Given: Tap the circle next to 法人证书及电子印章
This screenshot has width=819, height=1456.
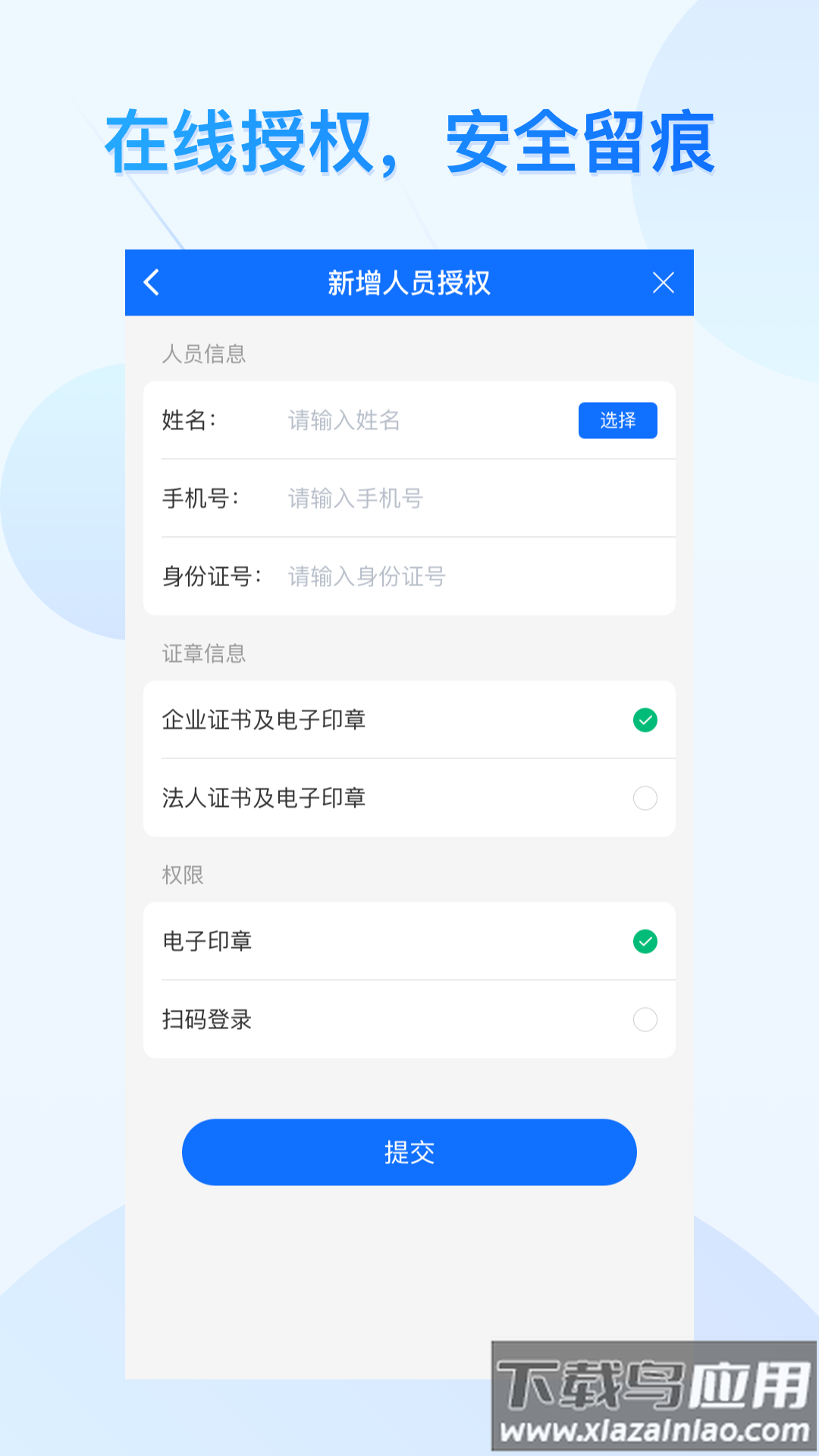Looking at the screenshot, I should 645,798.
